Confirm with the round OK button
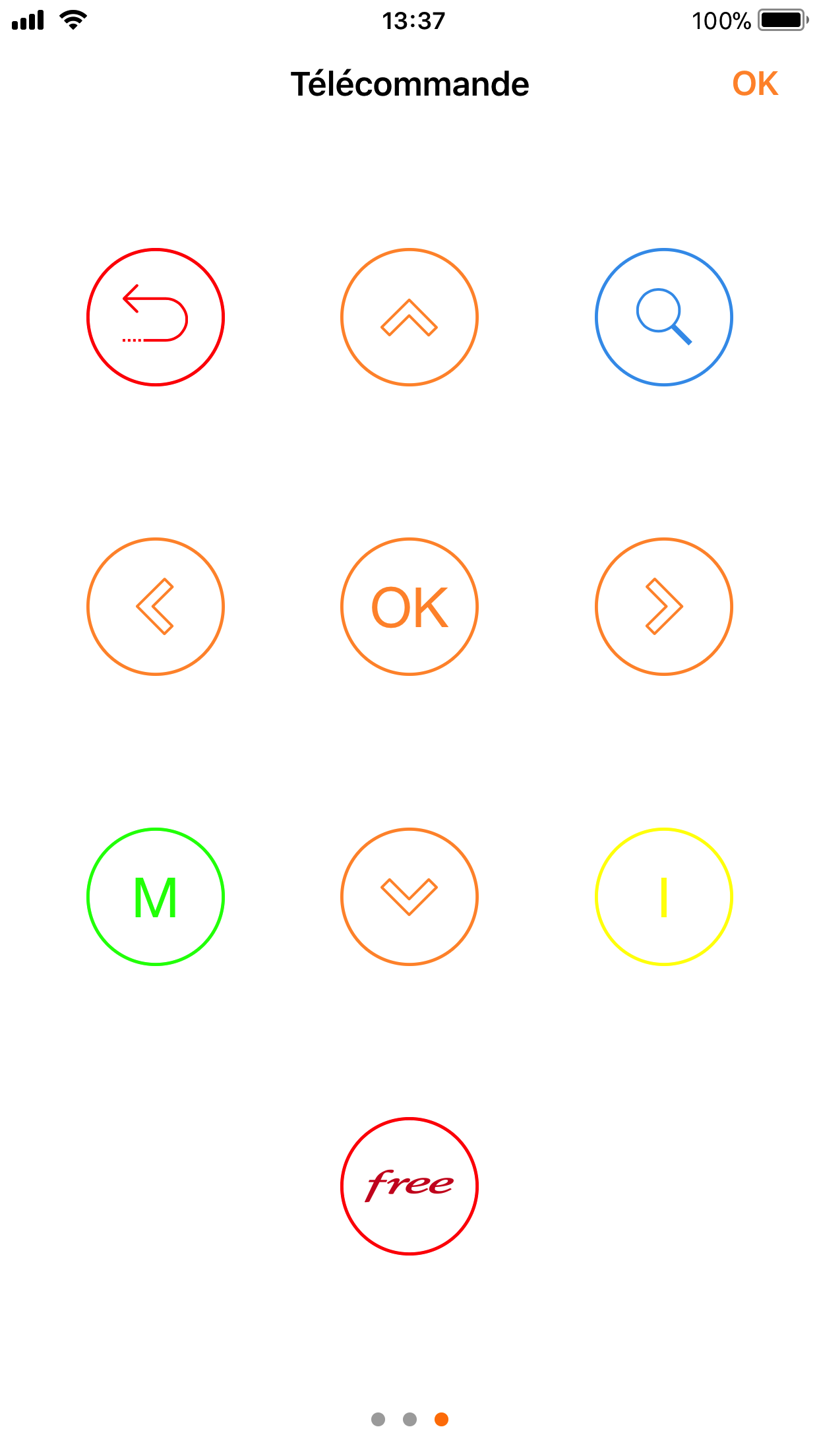This screenshot has height=1456, width=819. coord(409,607)
